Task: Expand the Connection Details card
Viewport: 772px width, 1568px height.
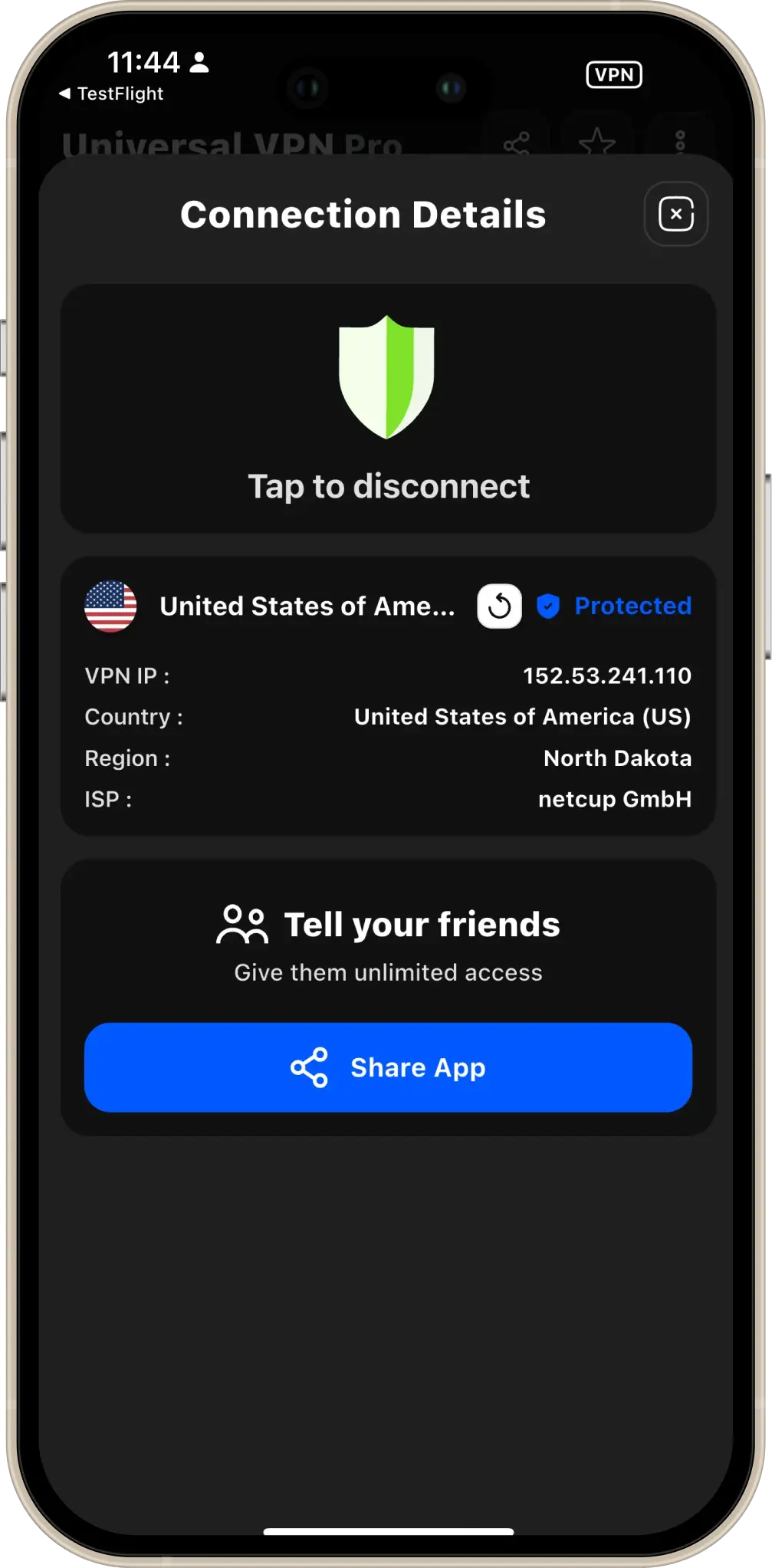Action: [x=363, y=215]
